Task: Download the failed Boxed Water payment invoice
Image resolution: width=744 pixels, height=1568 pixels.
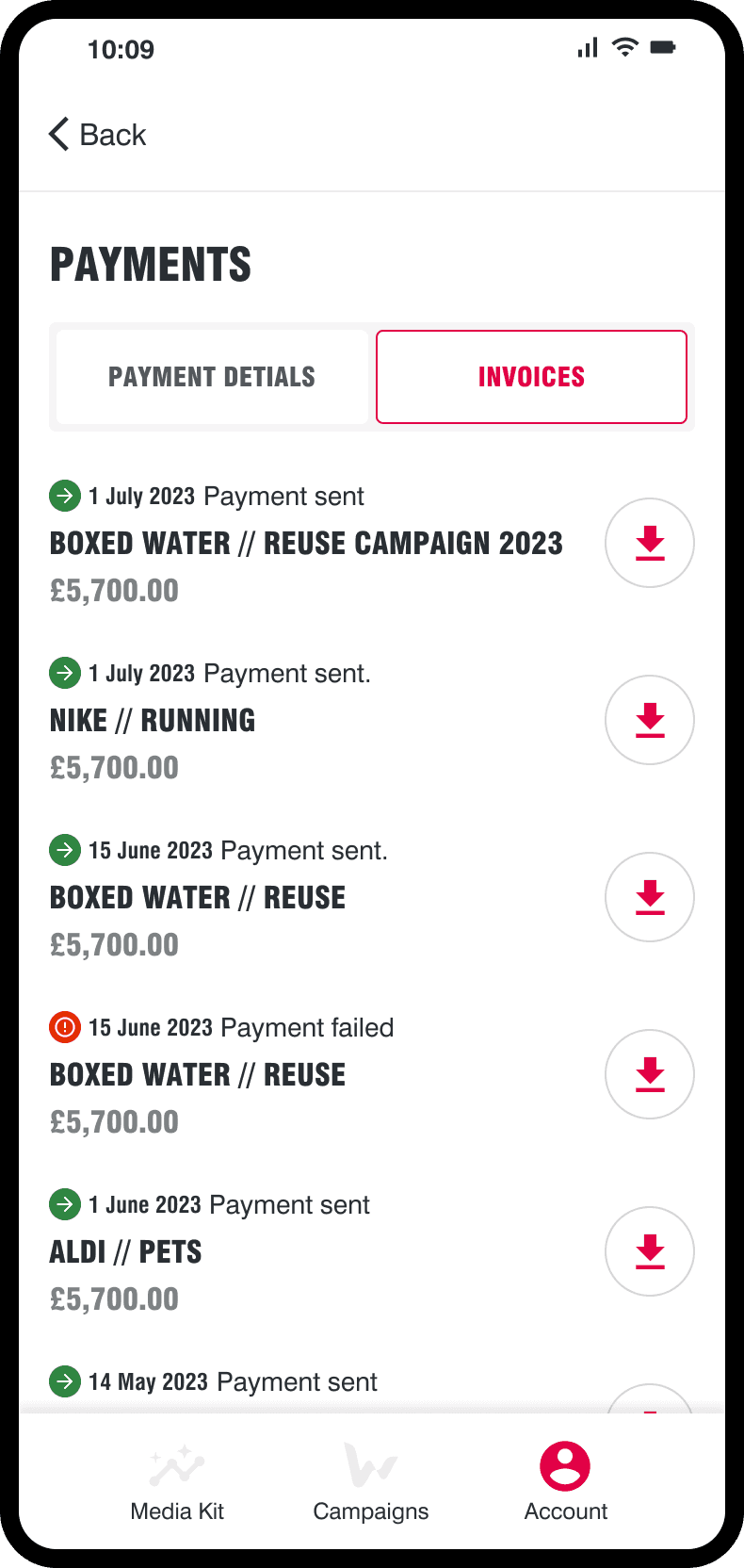Action: tap(649, 1074)
